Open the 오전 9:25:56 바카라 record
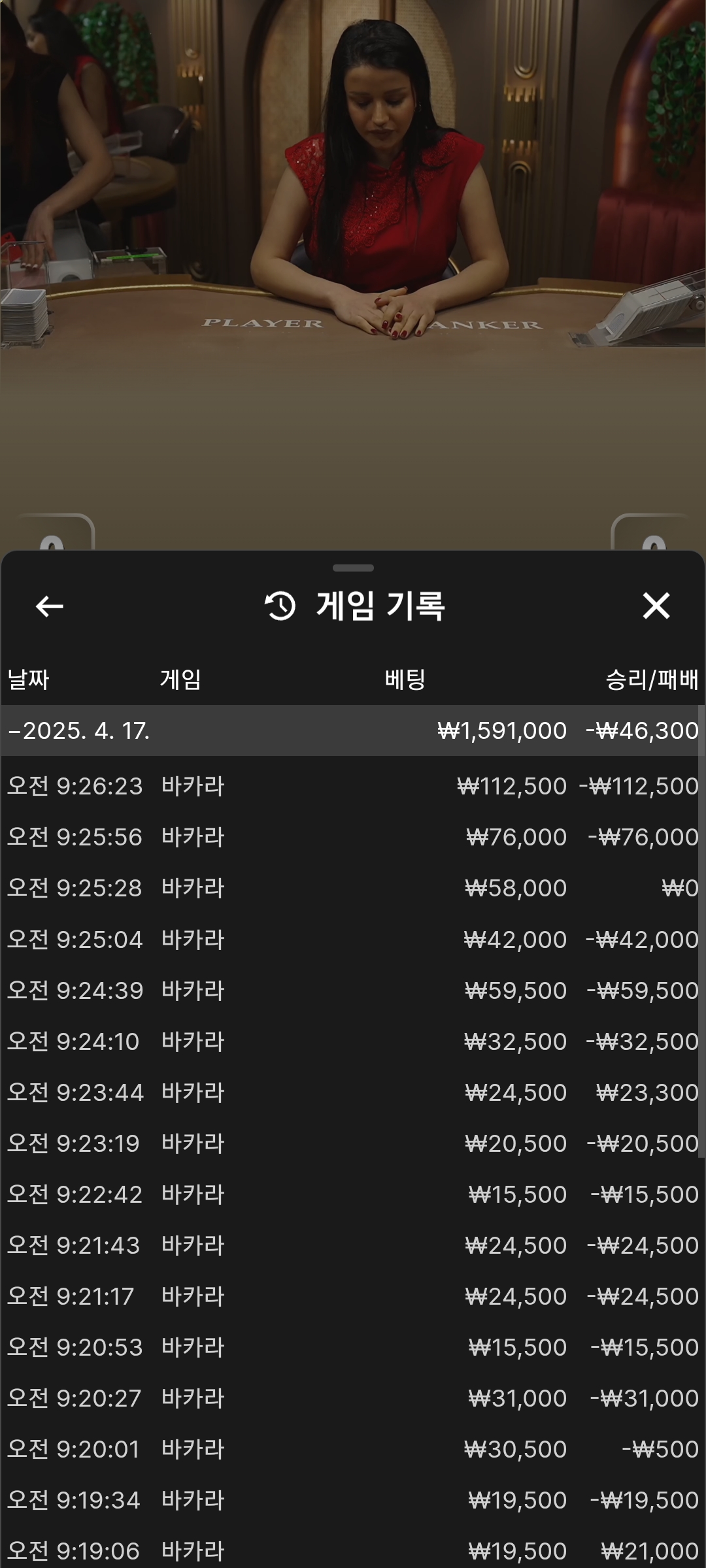 coord(353,837)
